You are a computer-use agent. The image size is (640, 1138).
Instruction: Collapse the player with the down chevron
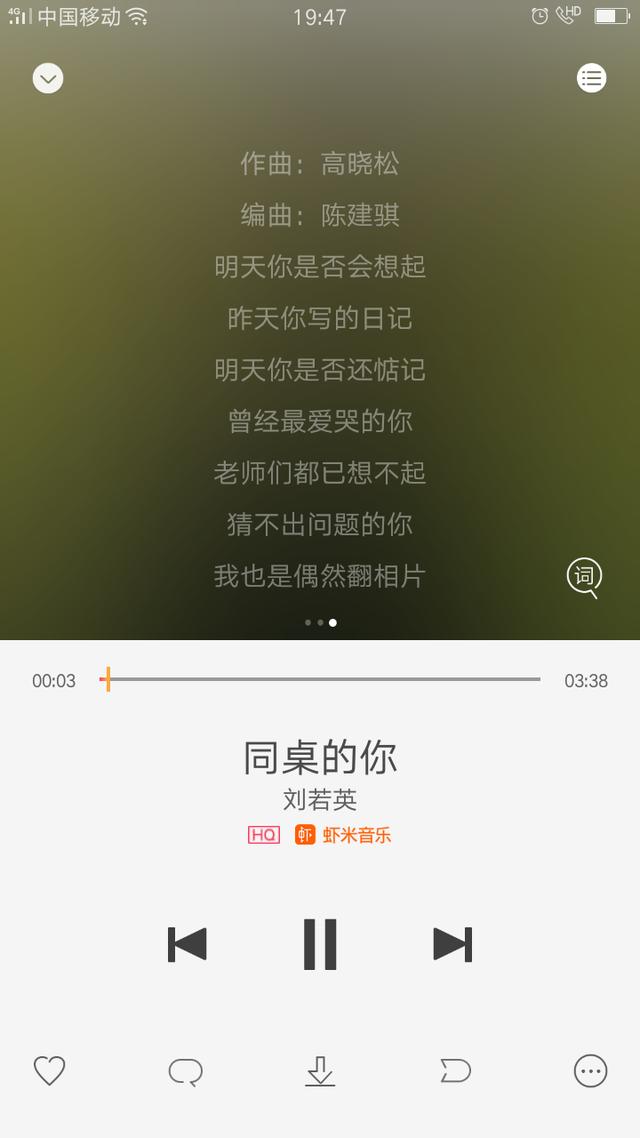[x=48, y=78]
